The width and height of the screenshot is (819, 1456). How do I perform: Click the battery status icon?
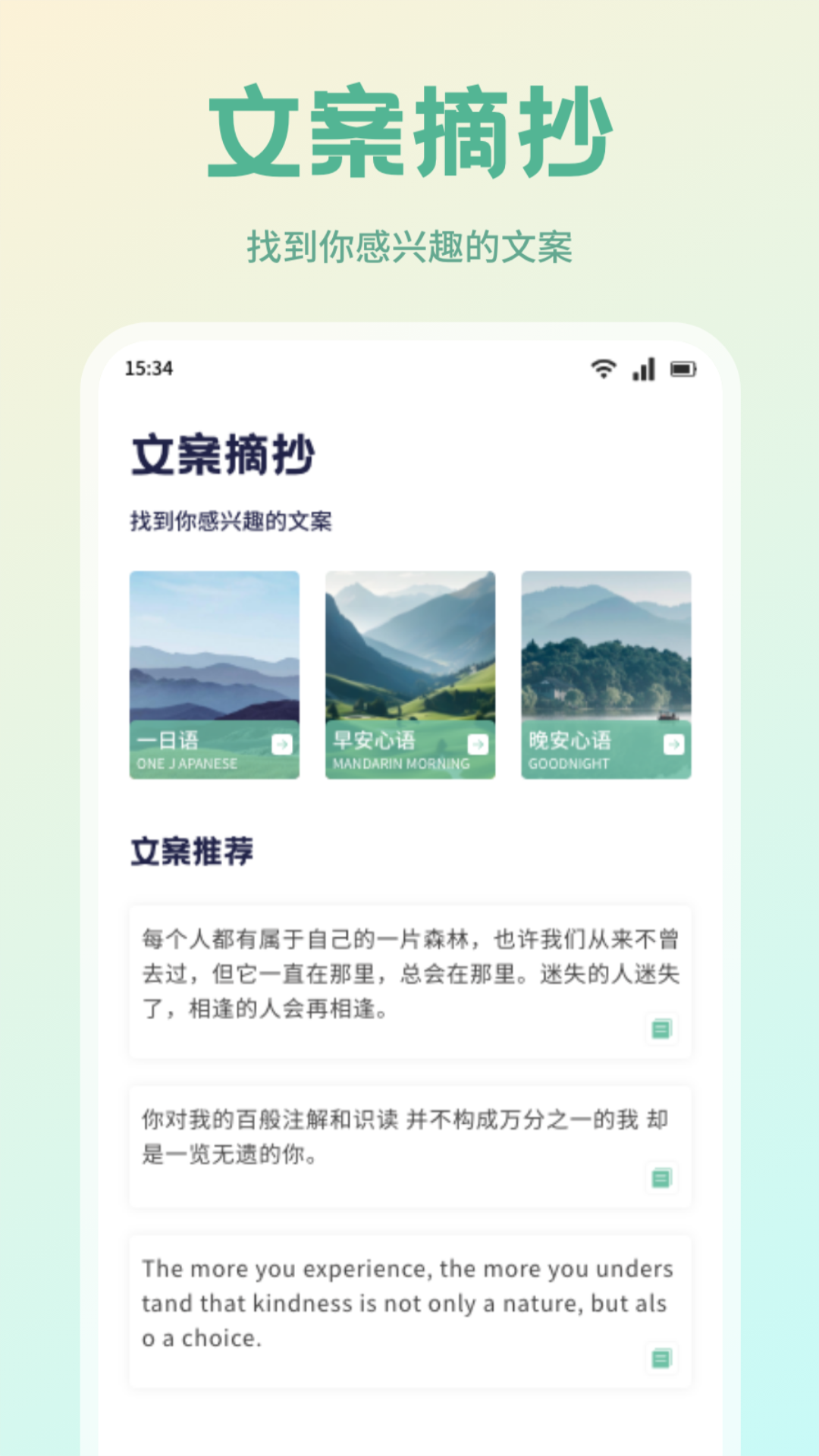[x=682, y=369]
